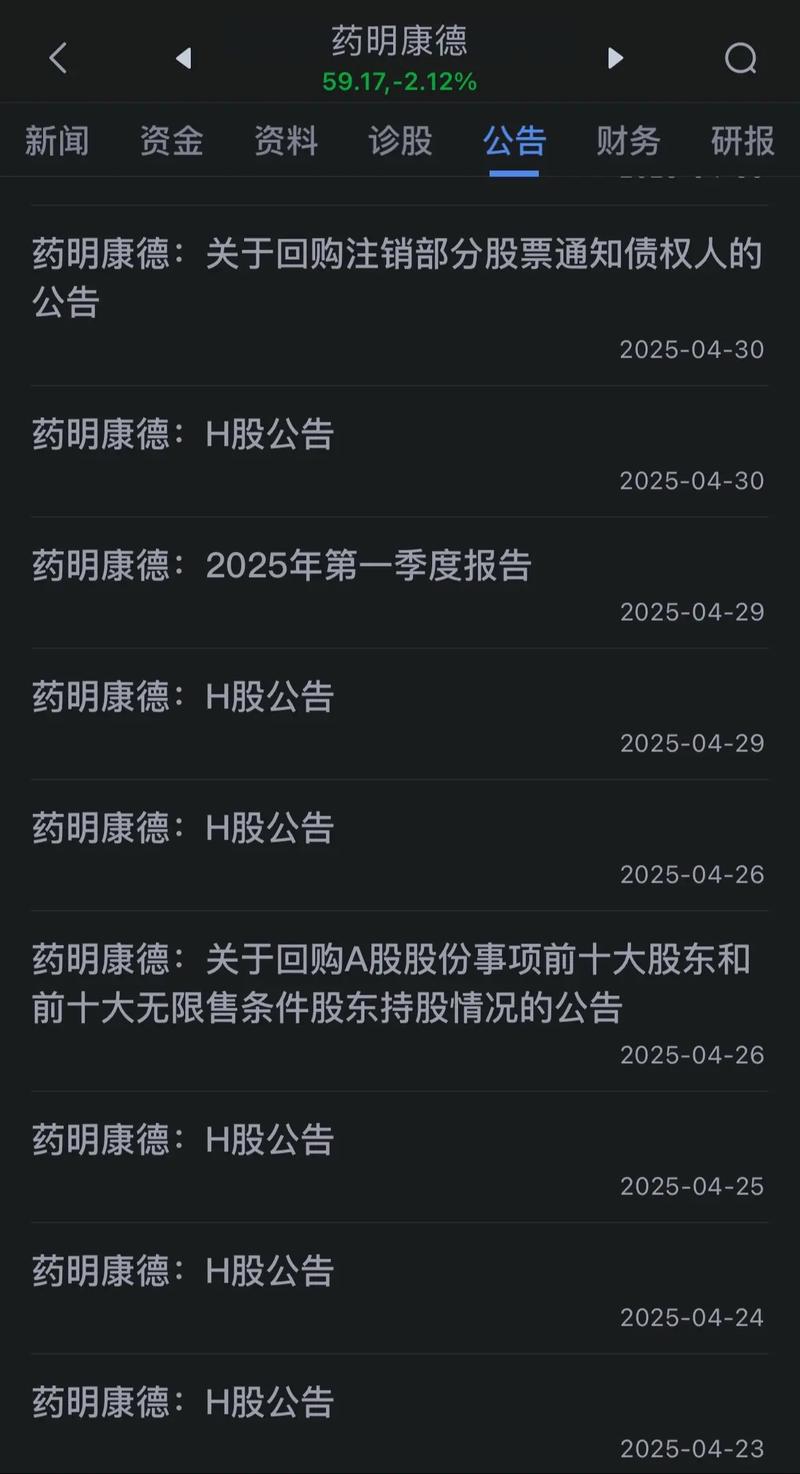
Task: Switch to the 资金 tab
Action: 171,142
